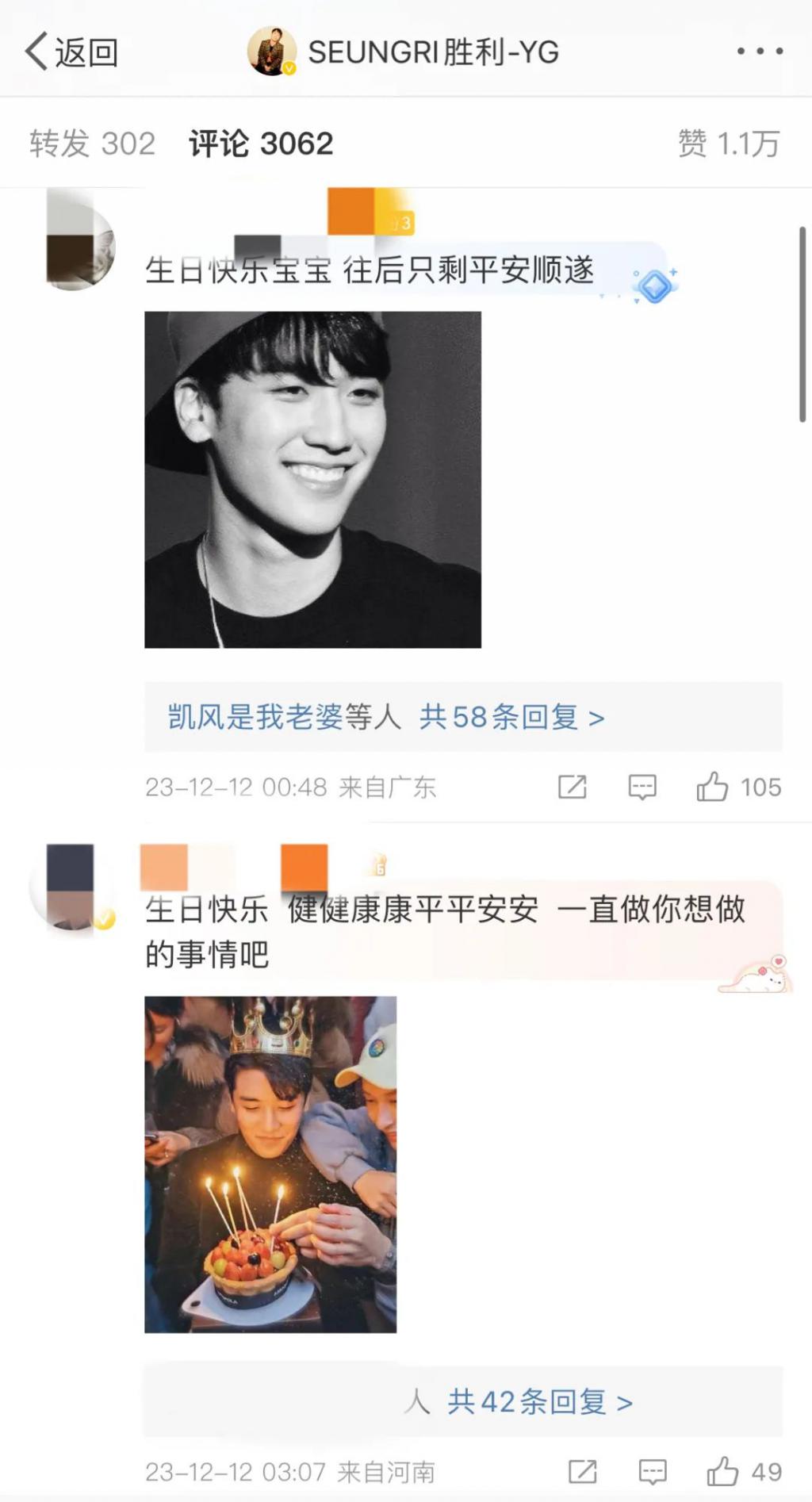Select the 评论 3062 tab
Screen dimensions: 812x1502
click(x=261, y=144)
